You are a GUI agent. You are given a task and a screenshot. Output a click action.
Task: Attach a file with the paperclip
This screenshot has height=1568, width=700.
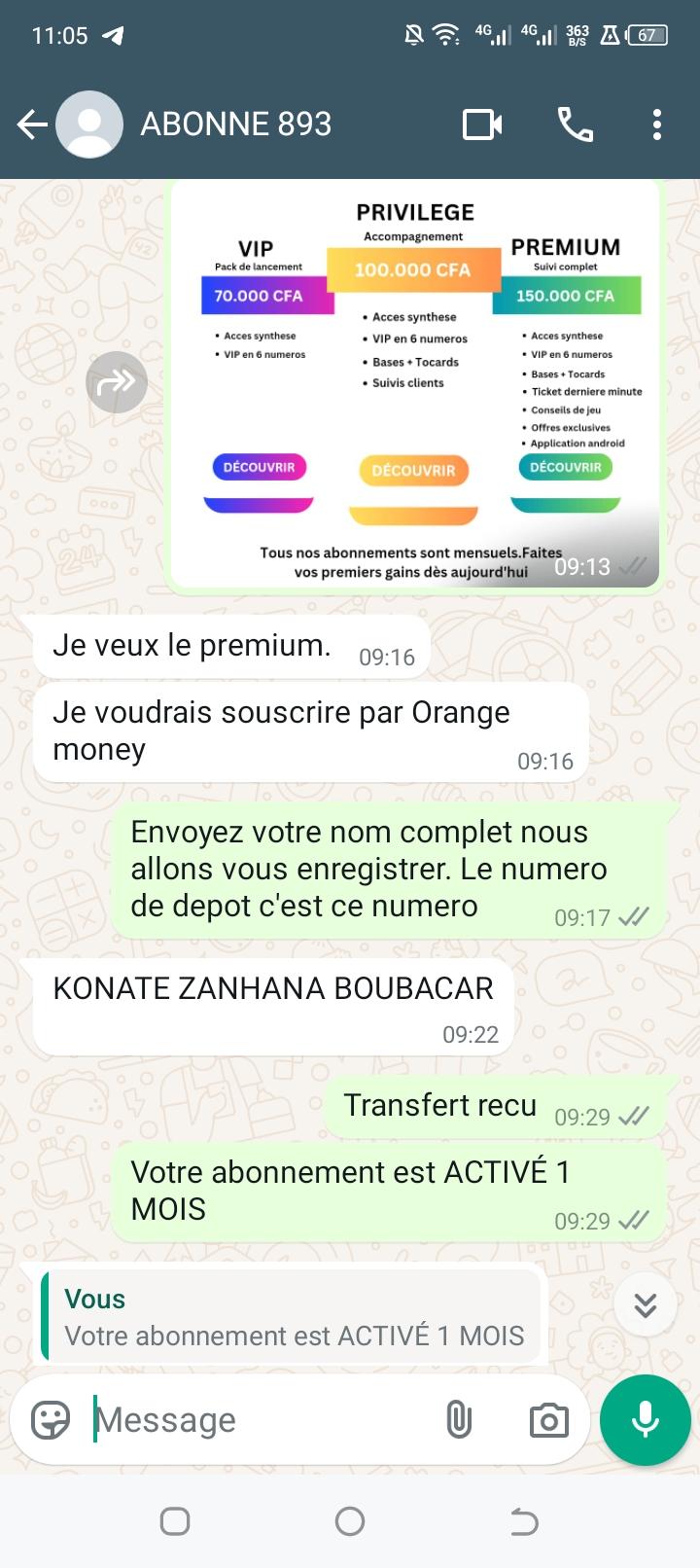459,1420
